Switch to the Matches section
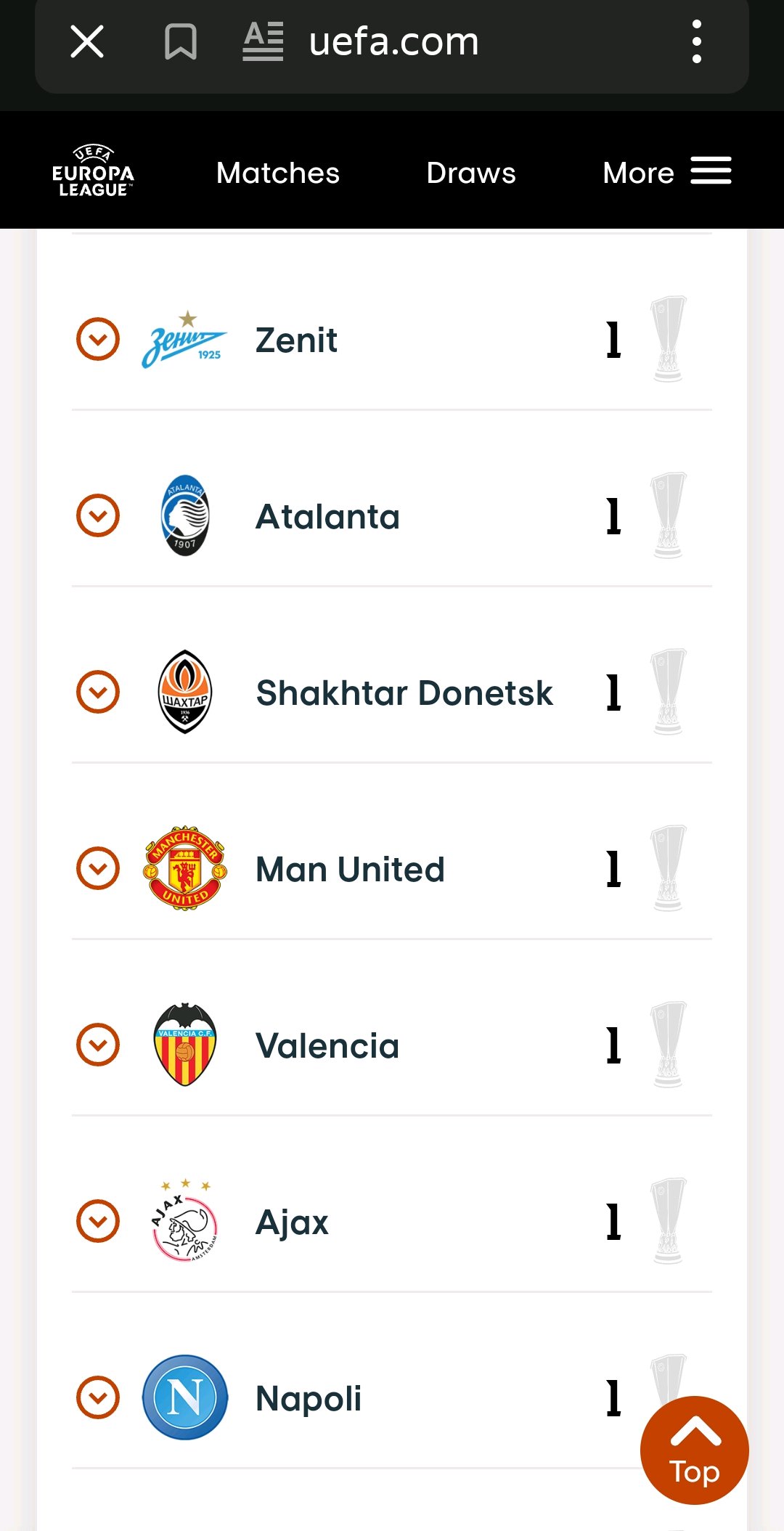This screenshot has height=1531, width=784. [278, 173]
